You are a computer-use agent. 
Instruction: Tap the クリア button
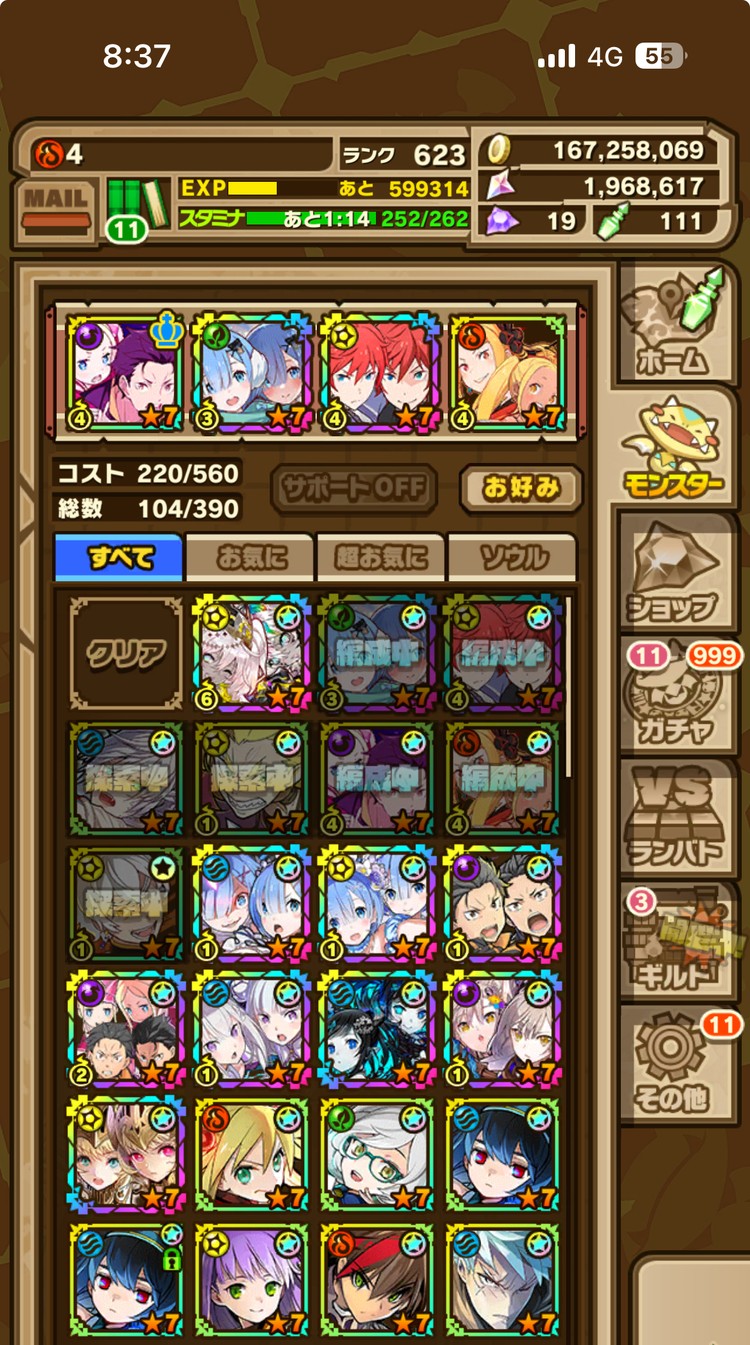click(126, 655)
